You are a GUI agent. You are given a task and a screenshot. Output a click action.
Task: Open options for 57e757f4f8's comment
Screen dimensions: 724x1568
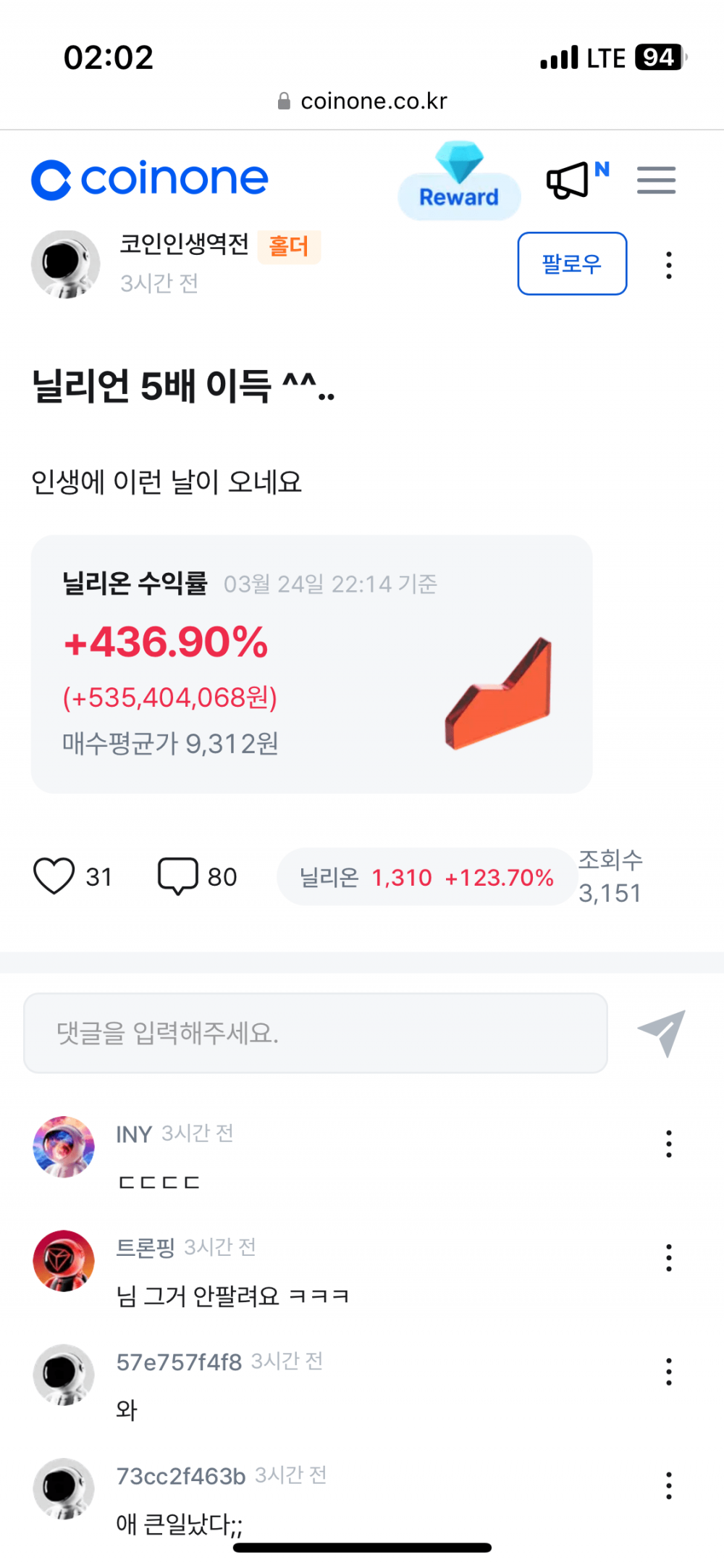(669, 1372)
